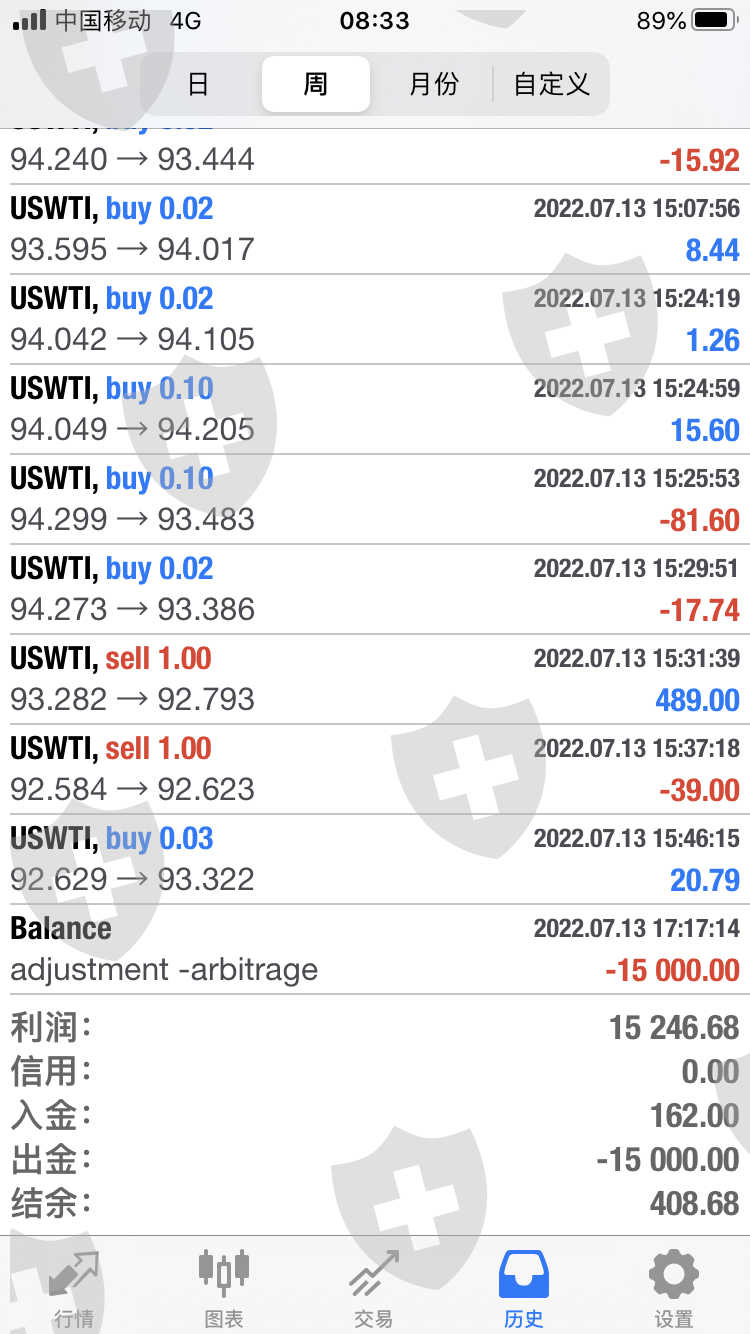
Task: Switch to the 日 period segment
Action: [198, 84]
